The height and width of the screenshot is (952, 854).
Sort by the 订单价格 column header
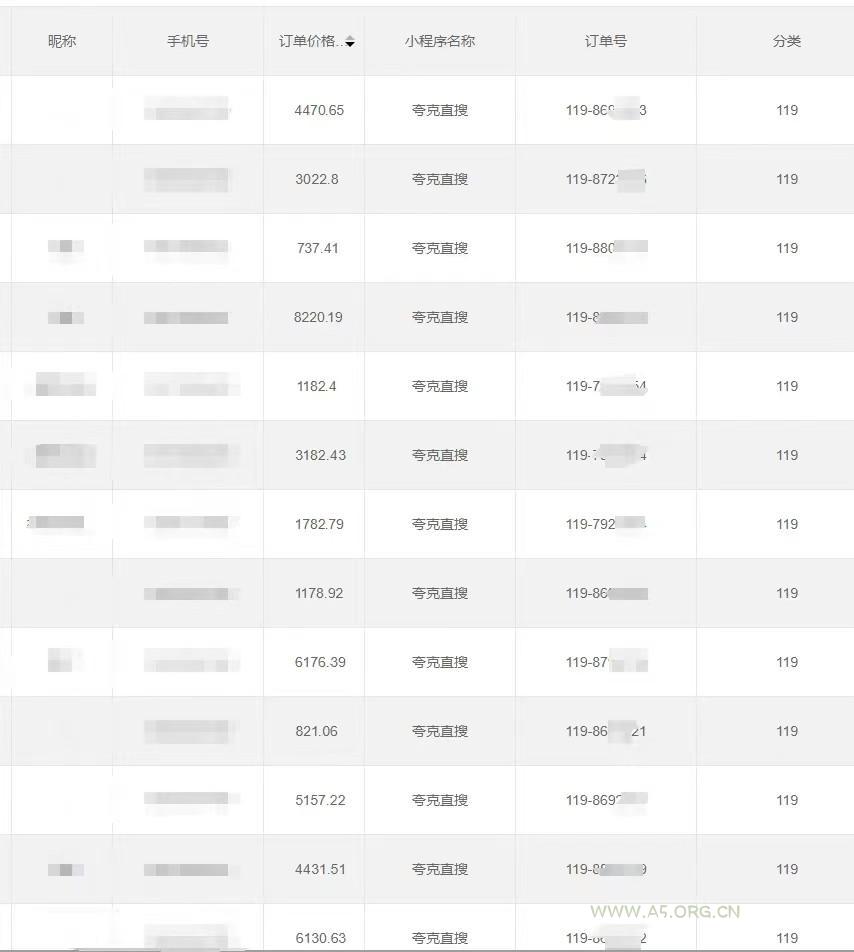click(x=349, y=42)
